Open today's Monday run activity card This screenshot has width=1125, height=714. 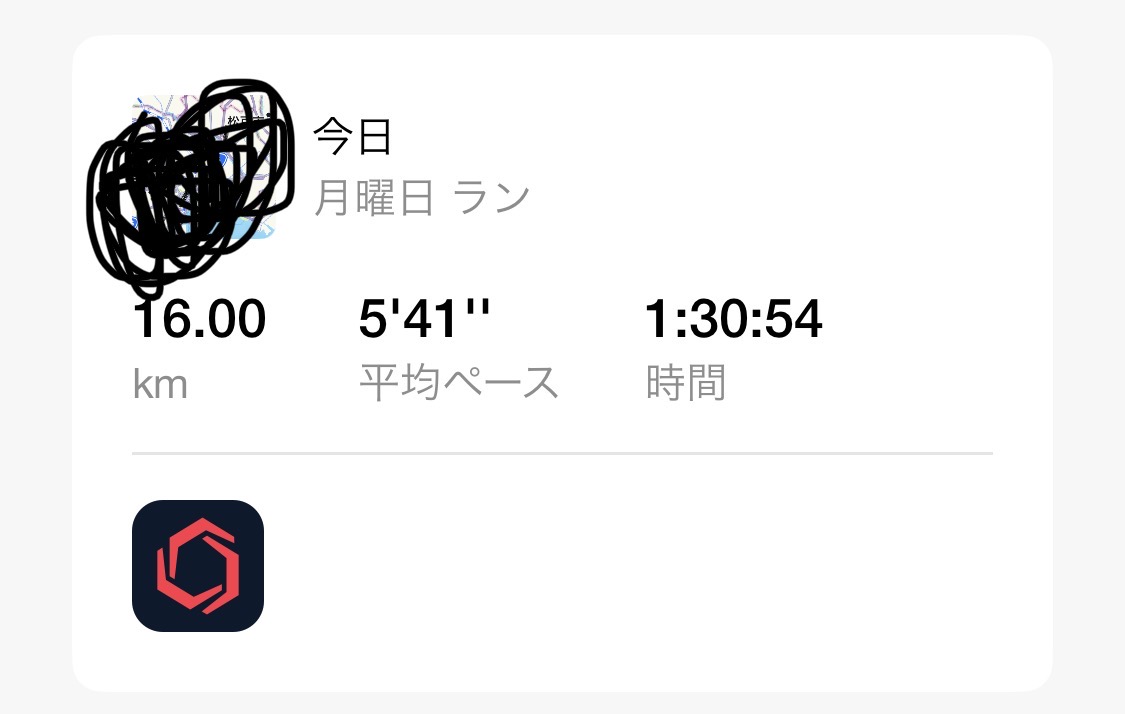(x=421, y=198)
